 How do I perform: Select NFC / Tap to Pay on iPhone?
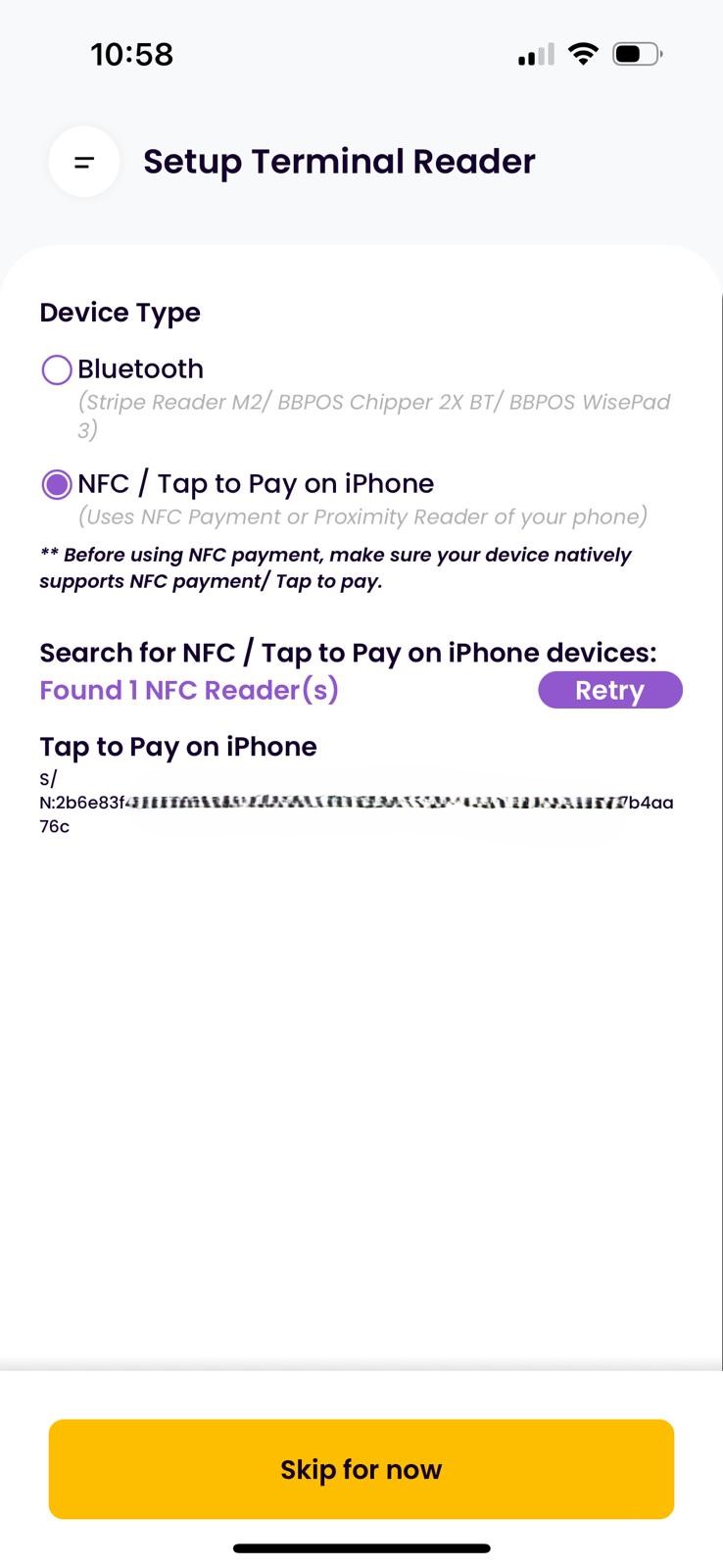57,484
